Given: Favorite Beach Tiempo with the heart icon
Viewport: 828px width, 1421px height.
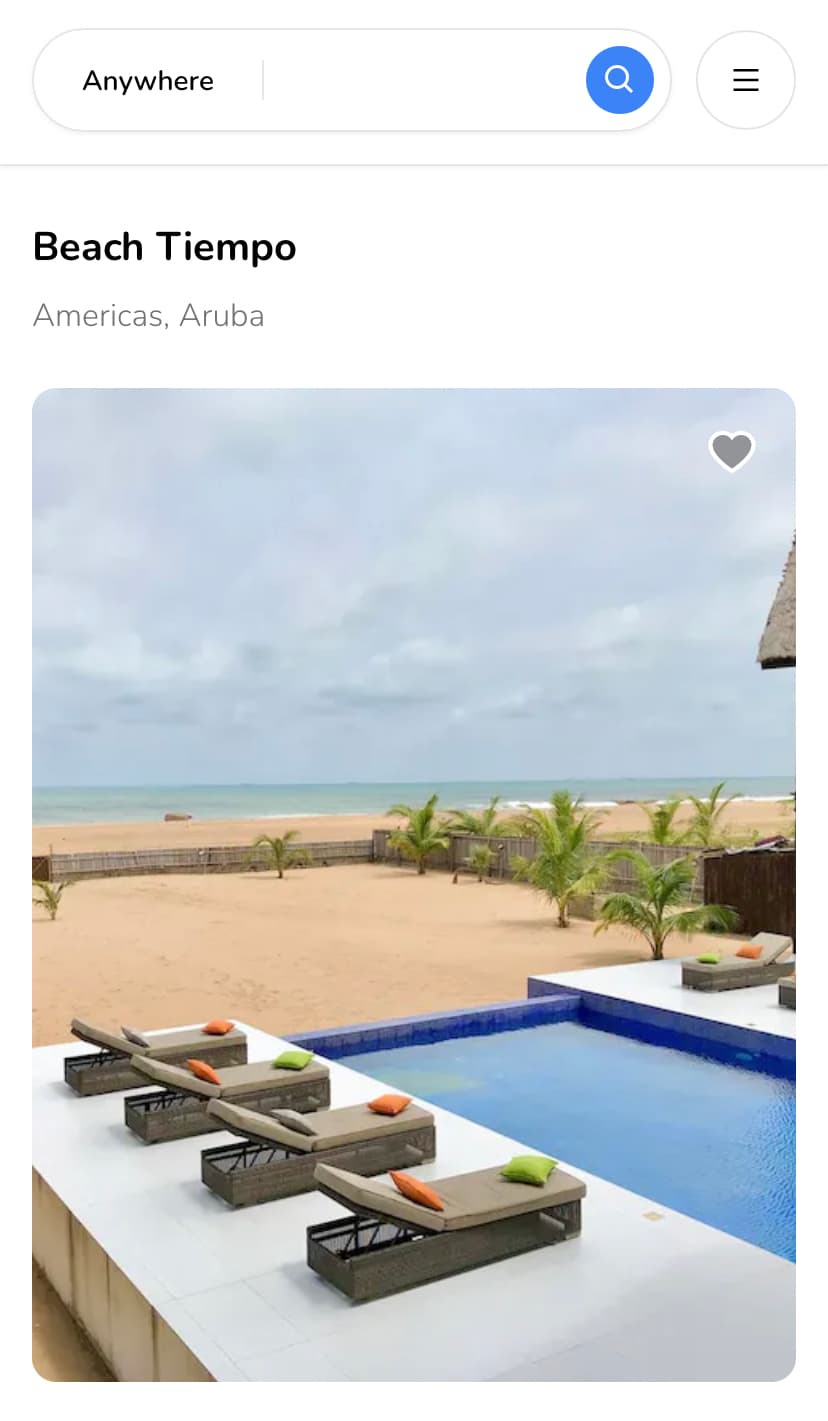Looking at the screenshot, I should pyautogui.click(x=731, y=451).
